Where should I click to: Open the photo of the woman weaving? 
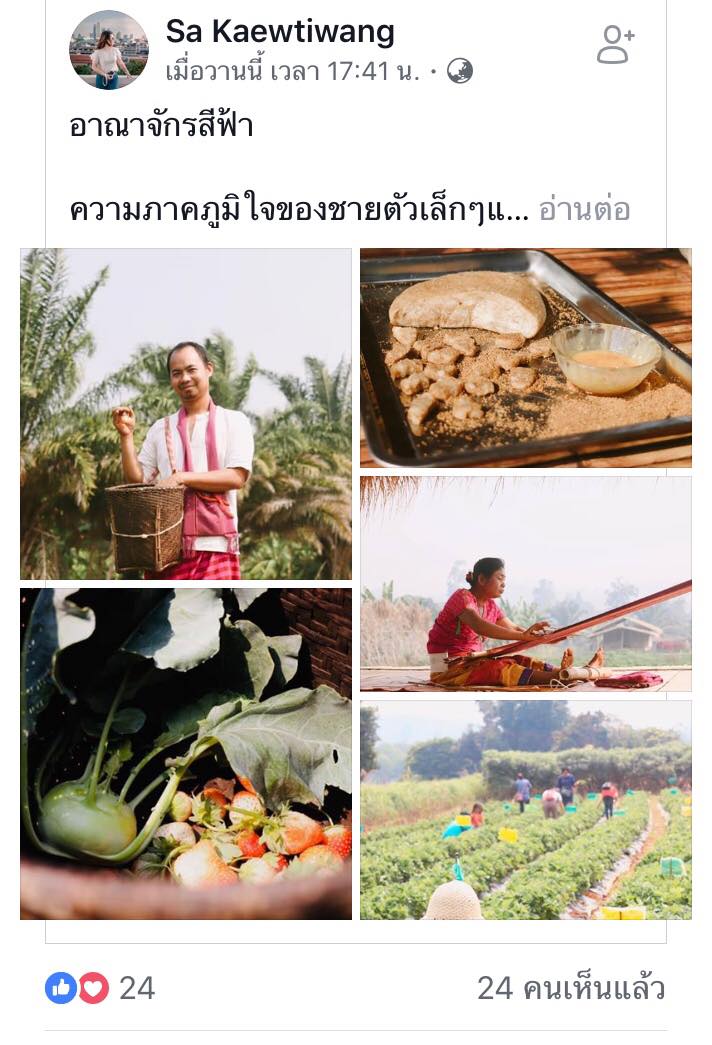525,584
